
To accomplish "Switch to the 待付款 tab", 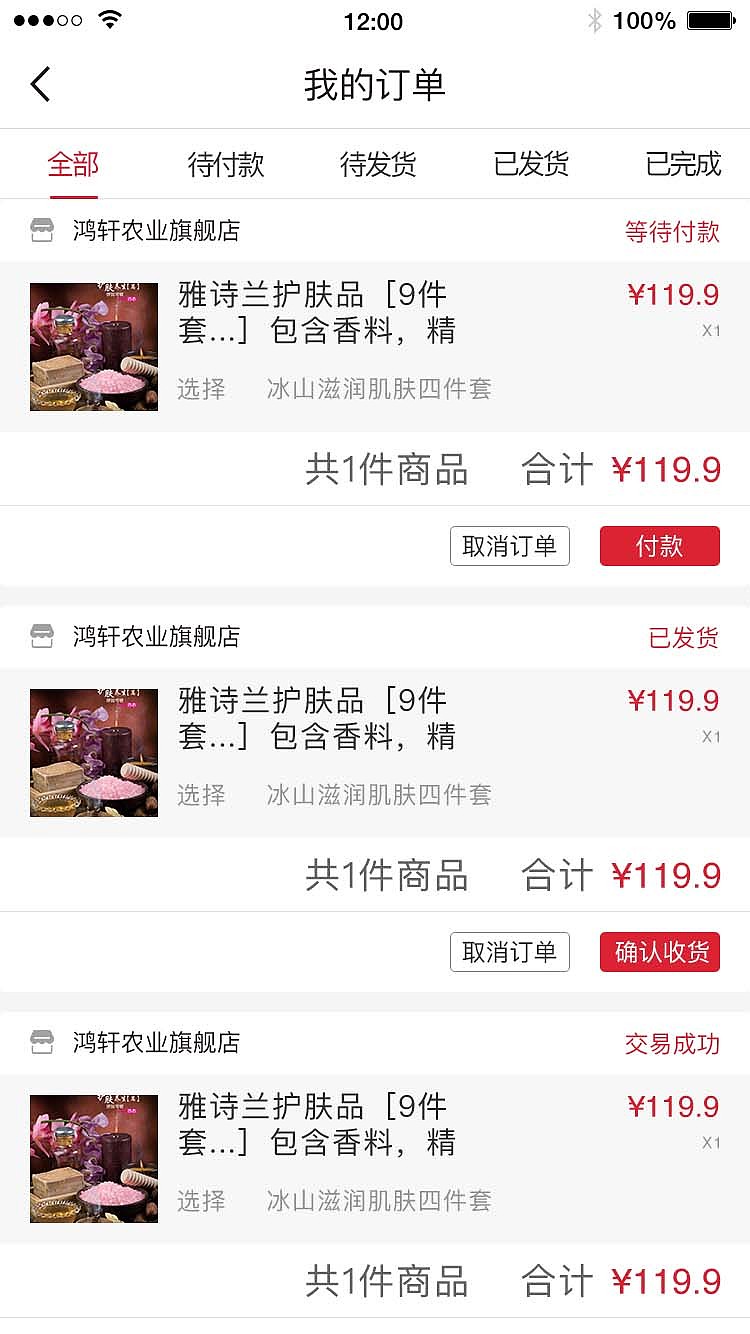I will pos(224,165).
